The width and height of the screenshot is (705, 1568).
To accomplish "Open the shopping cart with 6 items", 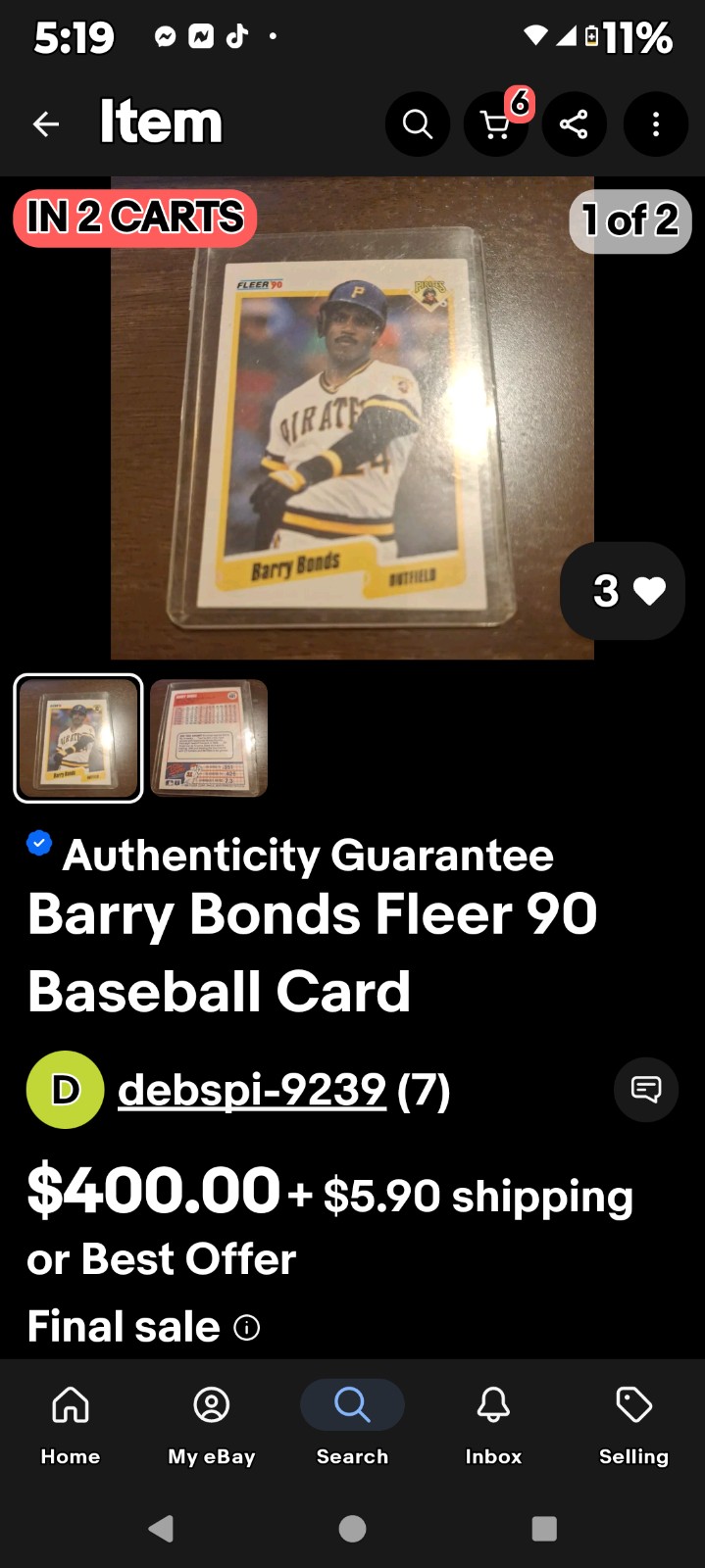I will (496, 124).
